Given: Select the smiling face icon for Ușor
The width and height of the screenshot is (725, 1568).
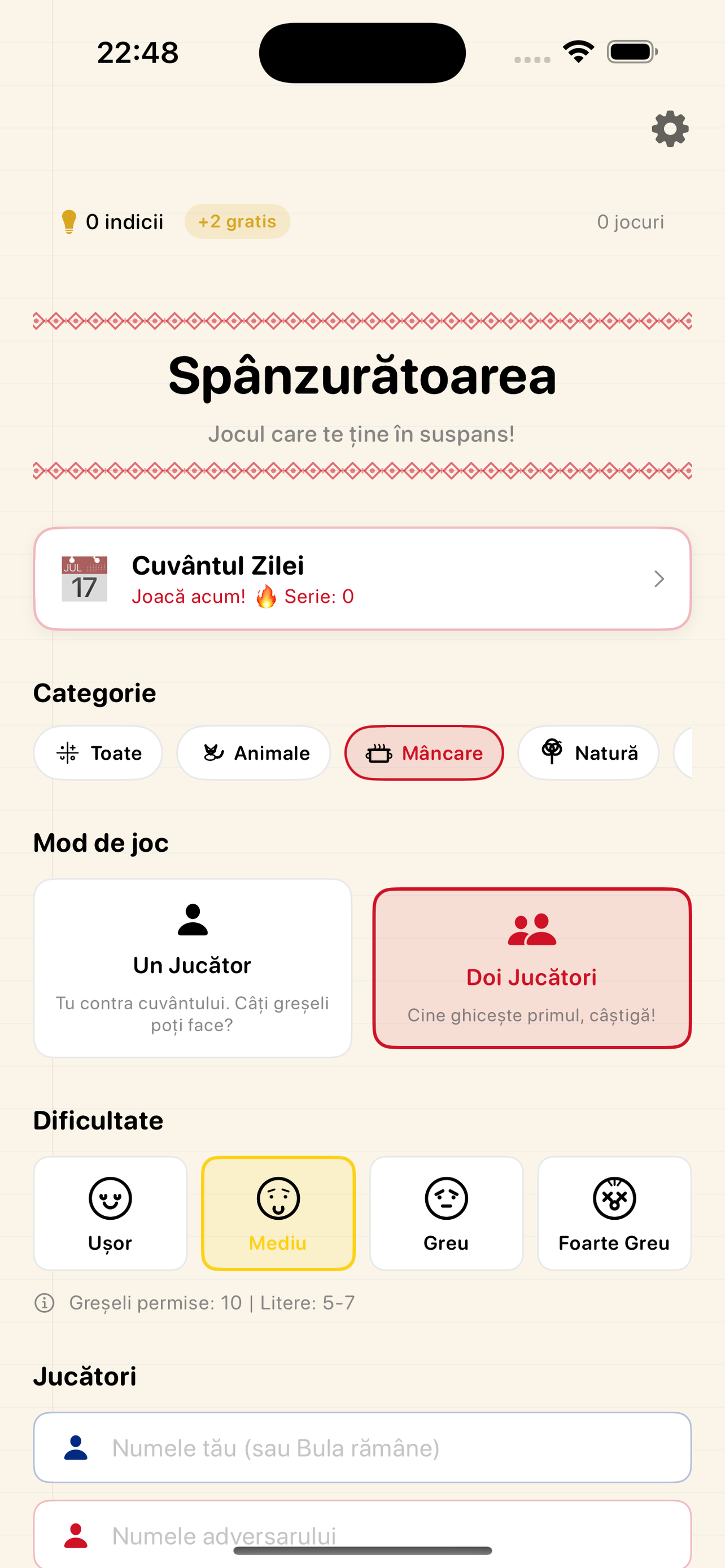Looking at the screenshot, I should (x=110, y=1197).
